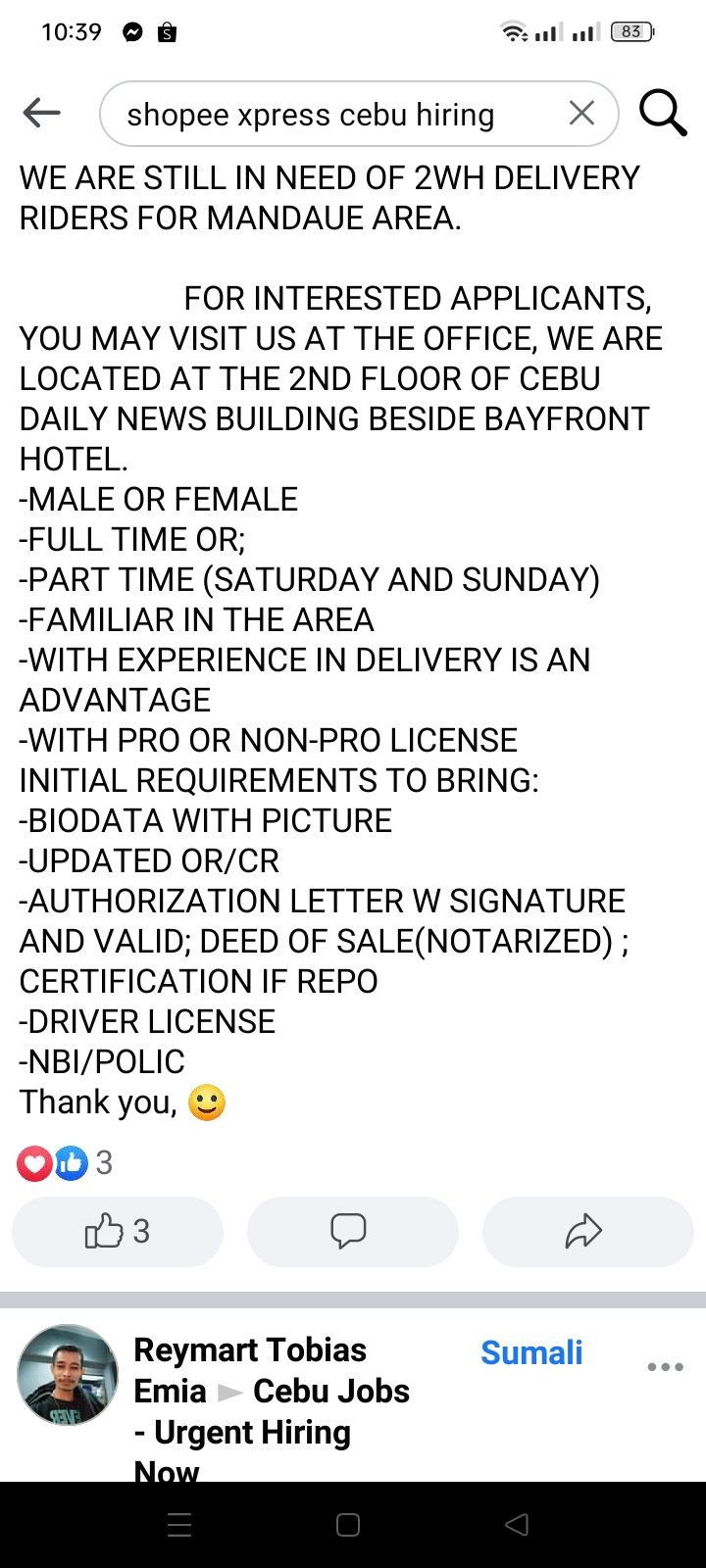Viewport: 706px width, 1568px height.
Task: View who reacted to the hiring post
Action: click(65, 1163)
